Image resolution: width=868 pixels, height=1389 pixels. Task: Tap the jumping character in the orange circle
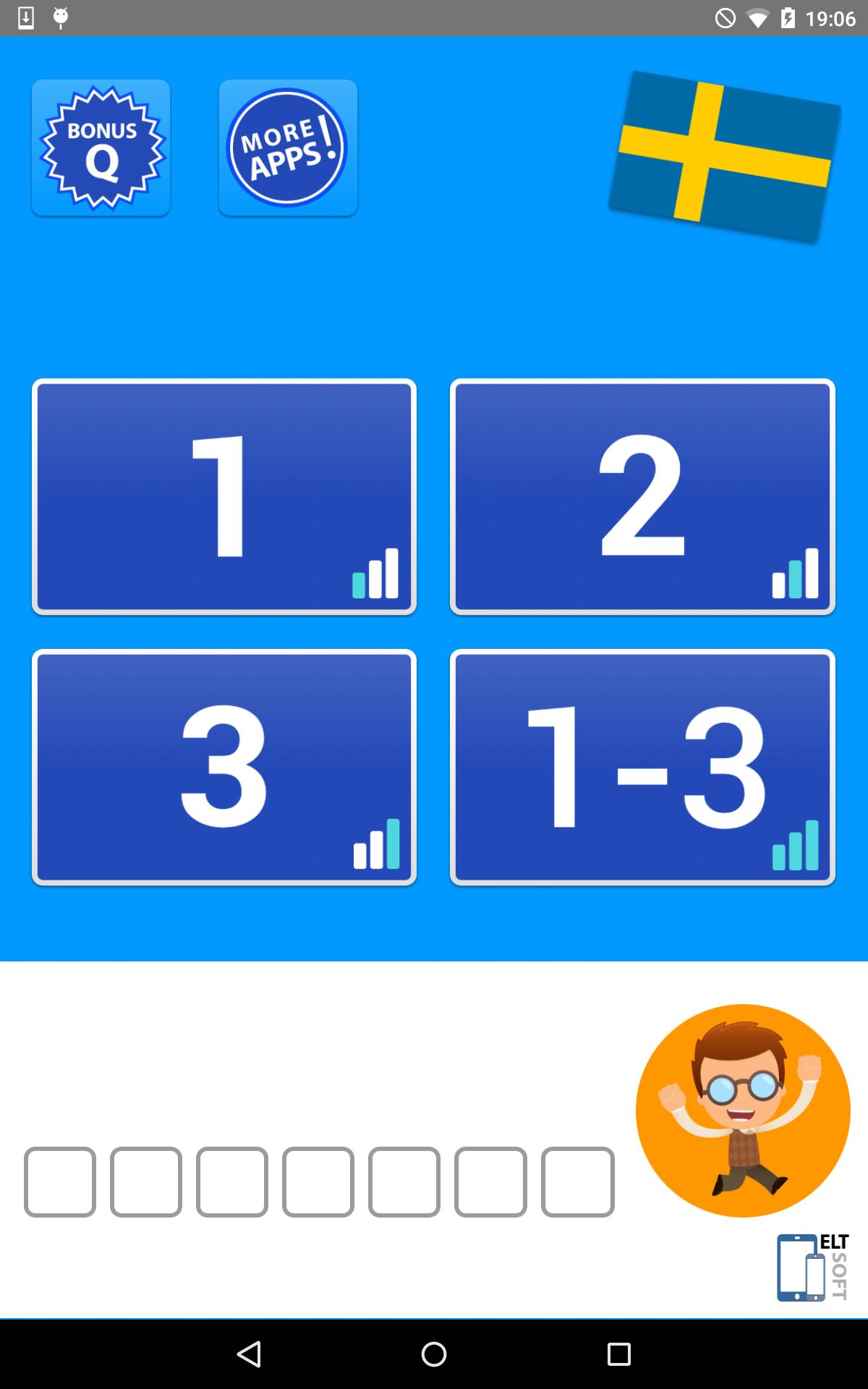point(743,1110)
